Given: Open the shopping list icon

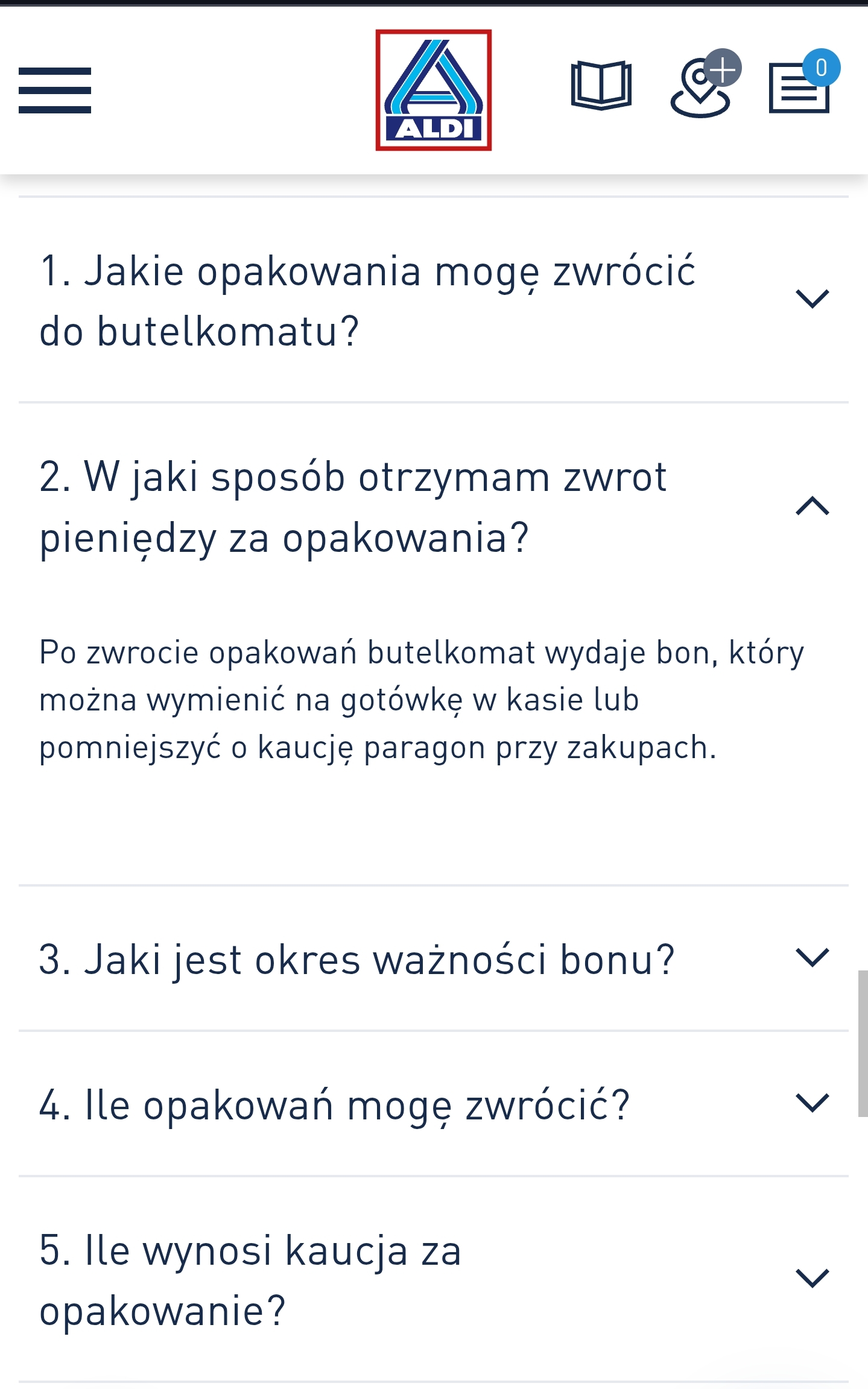Looking at the screenshot, I should 800,89.
